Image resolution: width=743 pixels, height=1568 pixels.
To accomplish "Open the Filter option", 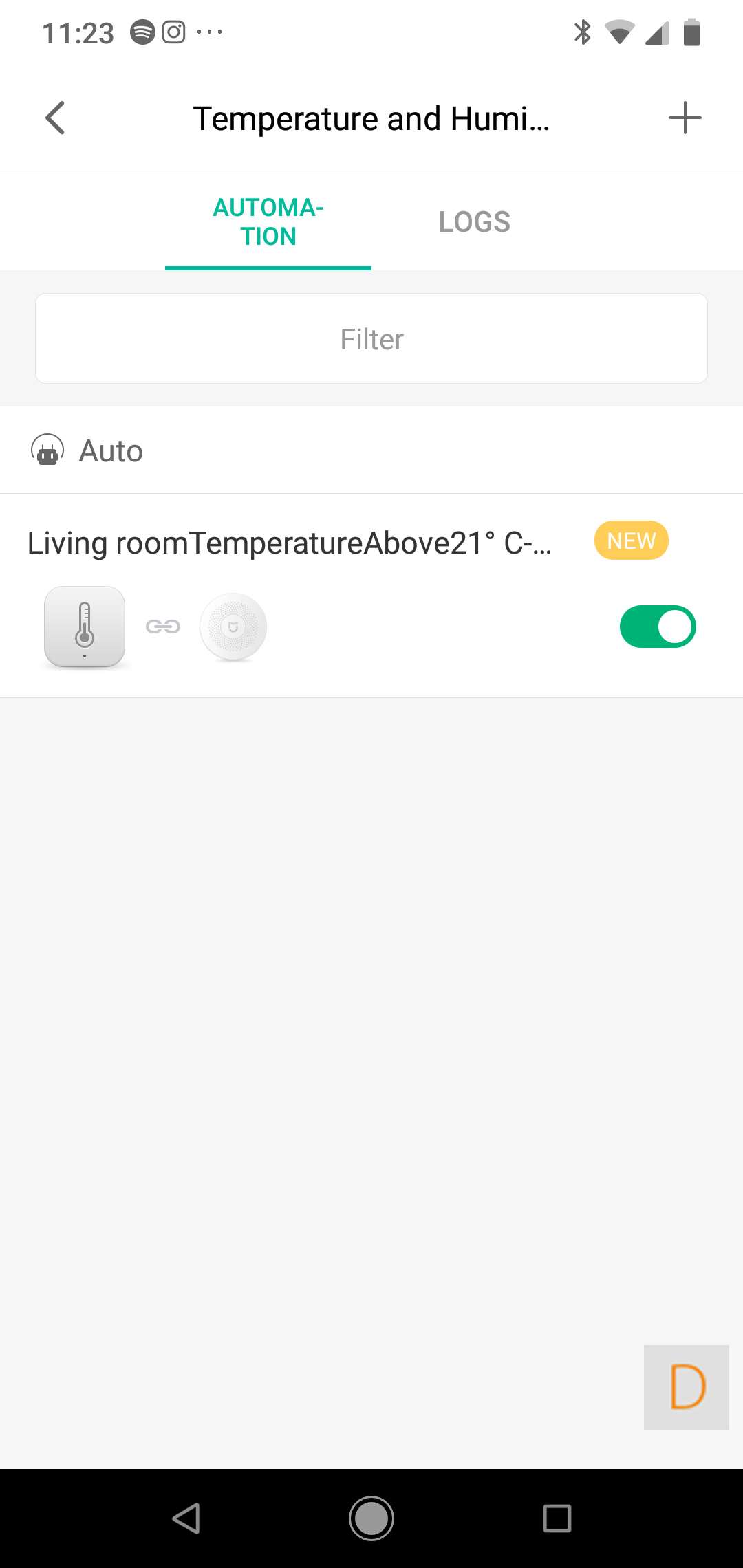I will [371, 339].
